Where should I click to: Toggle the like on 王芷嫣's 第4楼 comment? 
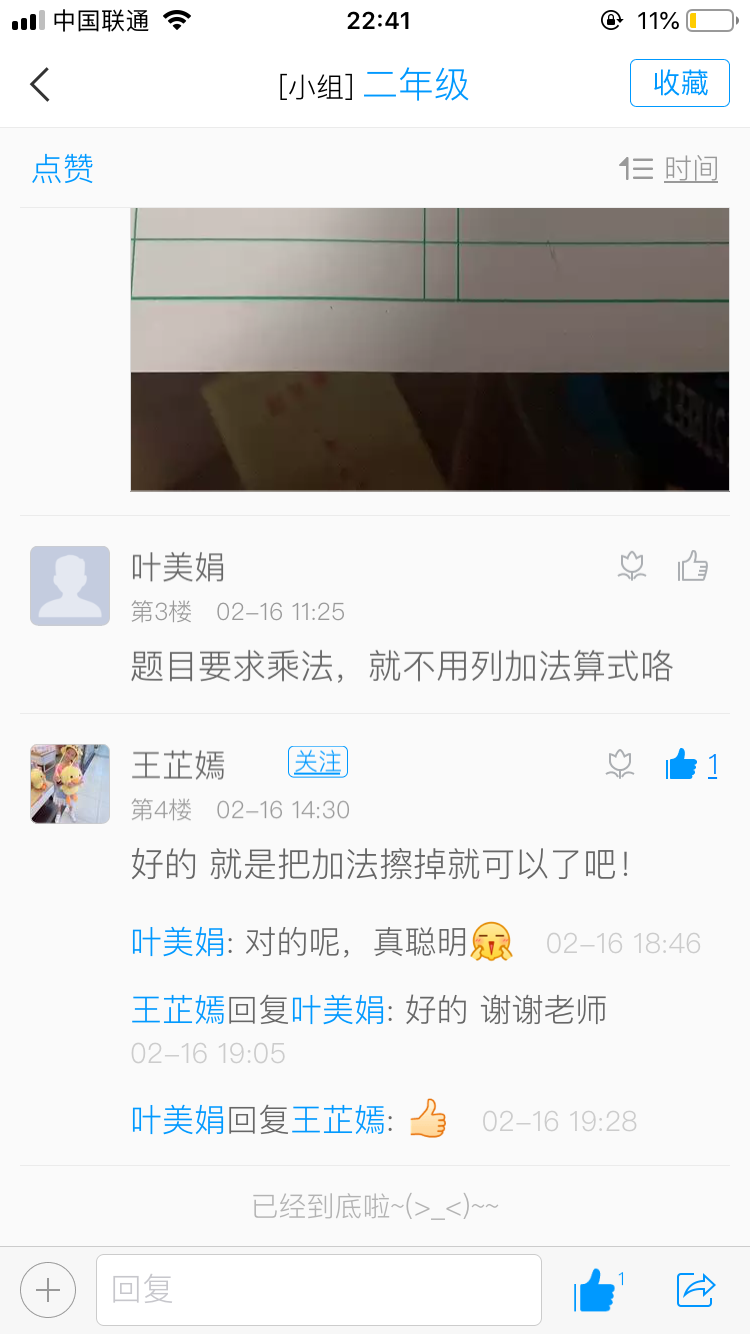[x=691, y=765]
